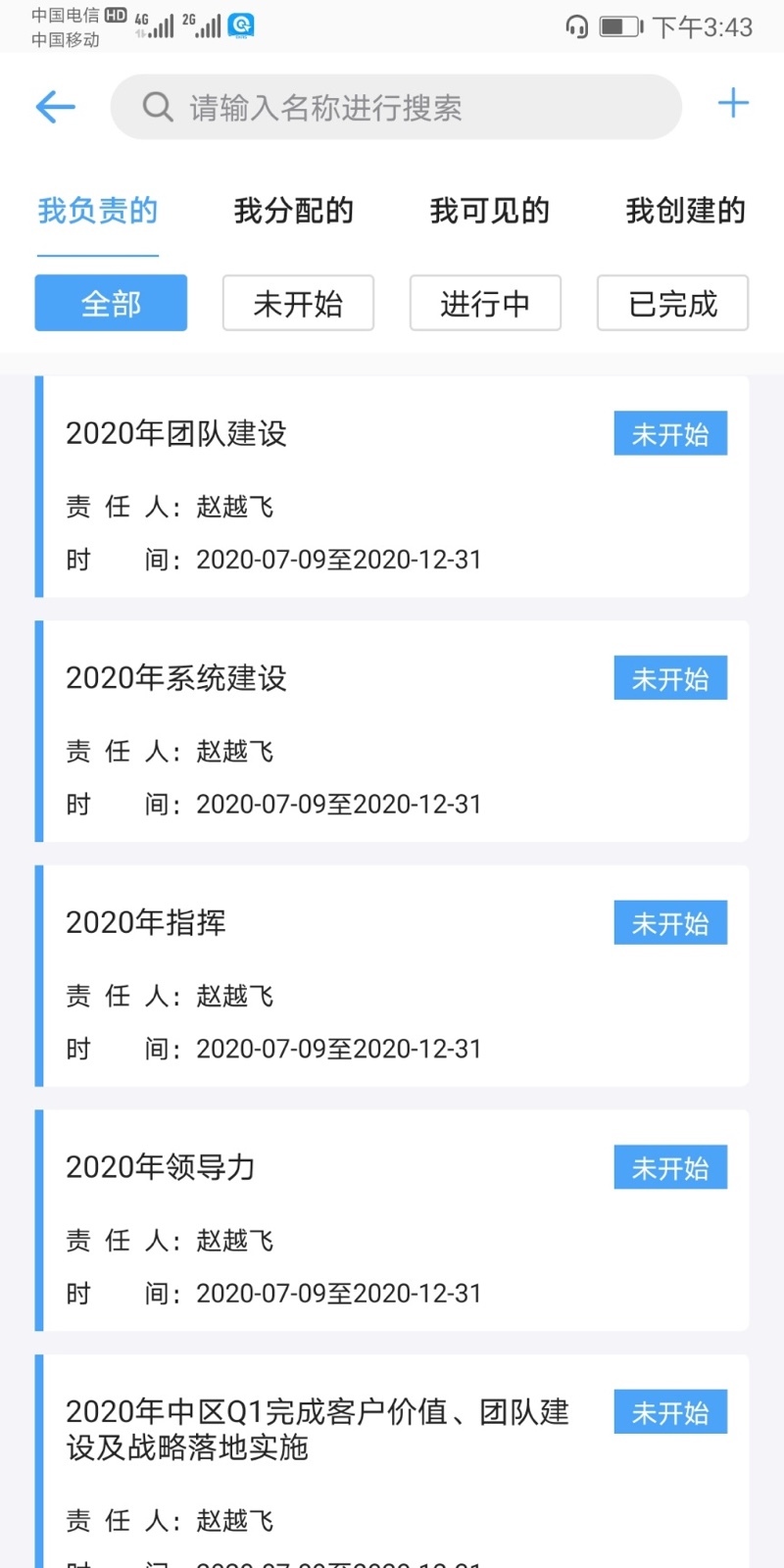Go back using the top-left arrow
The width and height of the screenshot is (784, 1568).
coord(56,107)
